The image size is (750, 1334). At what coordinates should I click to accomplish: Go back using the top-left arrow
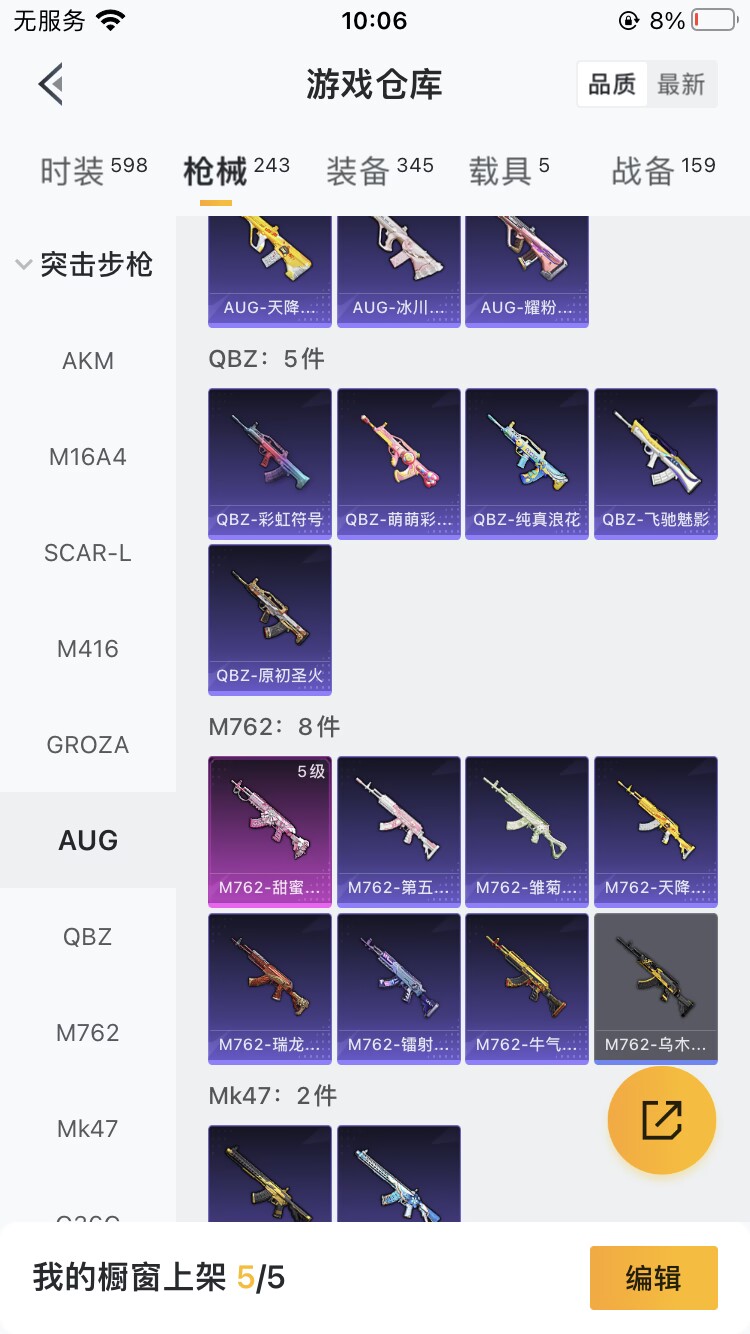point(52,84)
